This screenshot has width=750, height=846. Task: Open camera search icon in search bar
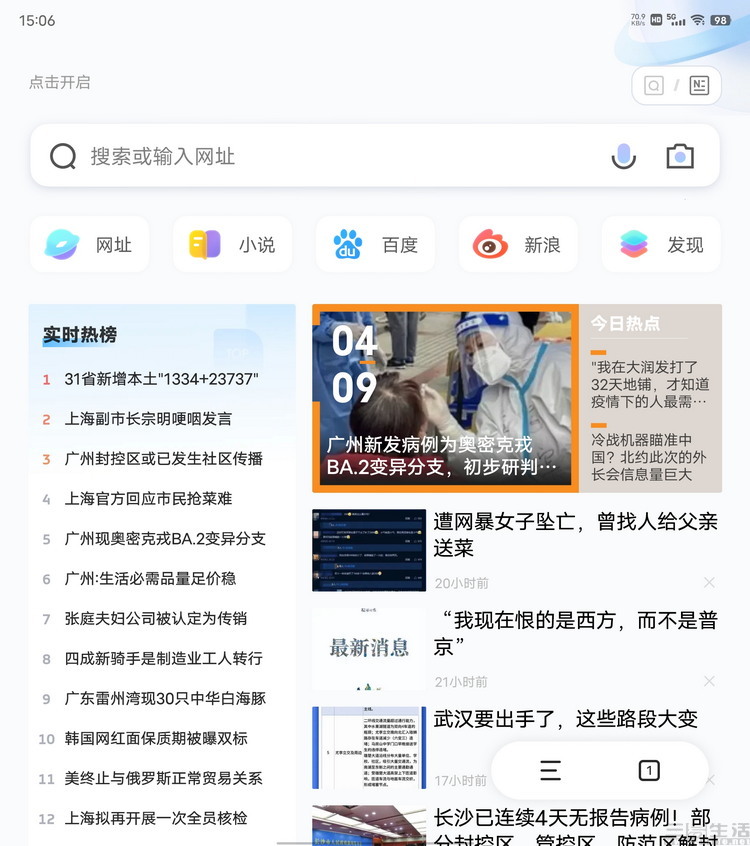point(680,156)
